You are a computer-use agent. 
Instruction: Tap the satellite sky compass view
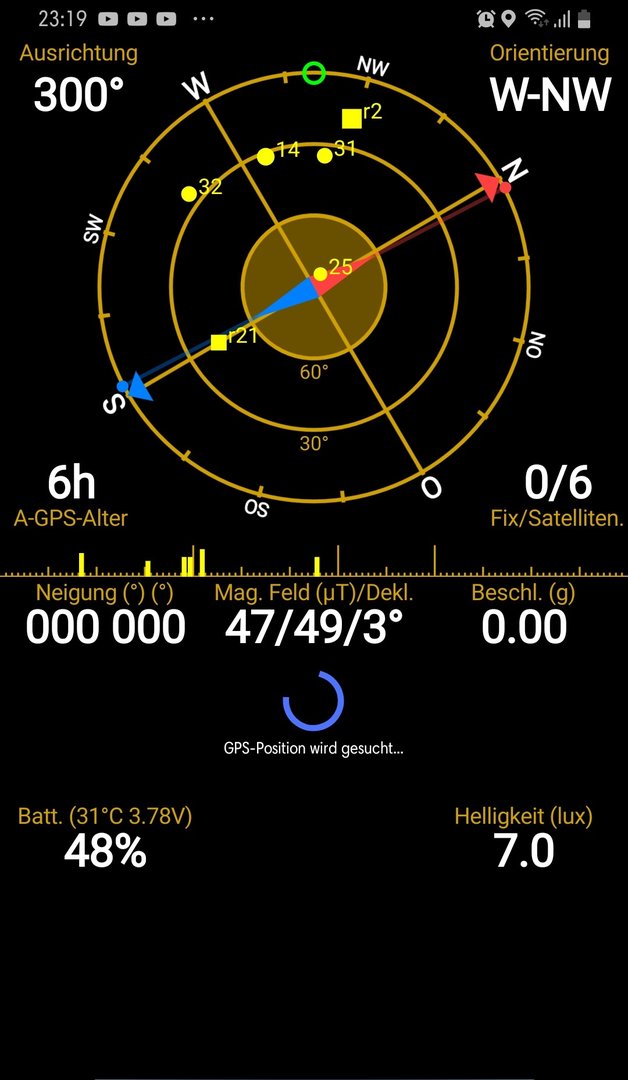tap(315, 285)
